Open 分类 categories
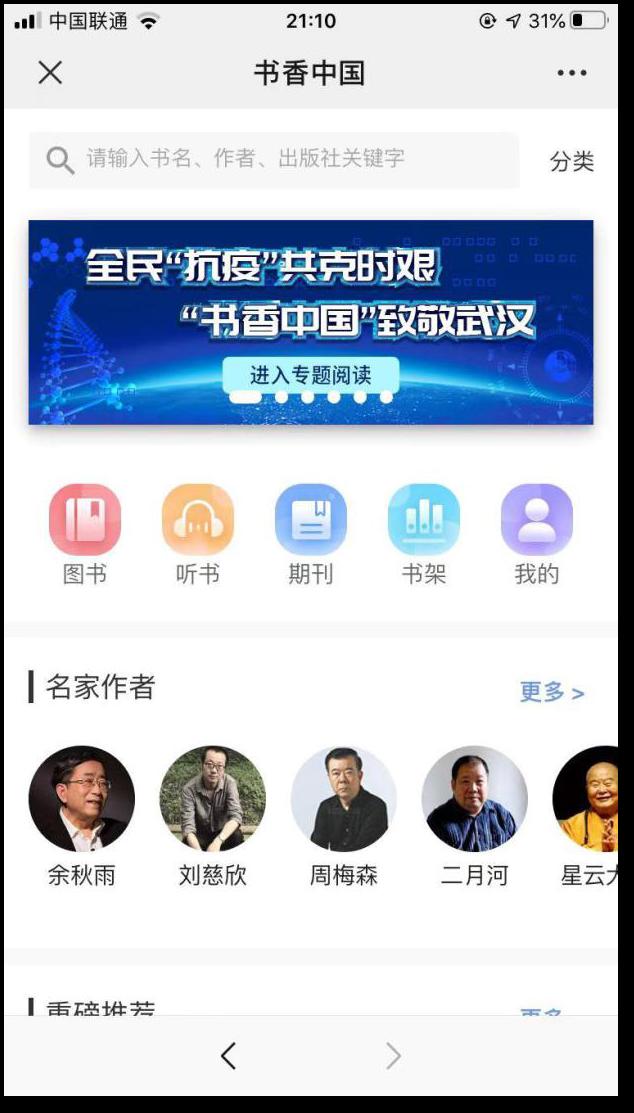Image resolution: width=634 pixels, height=1113 pixels. [x=572, y=162]
